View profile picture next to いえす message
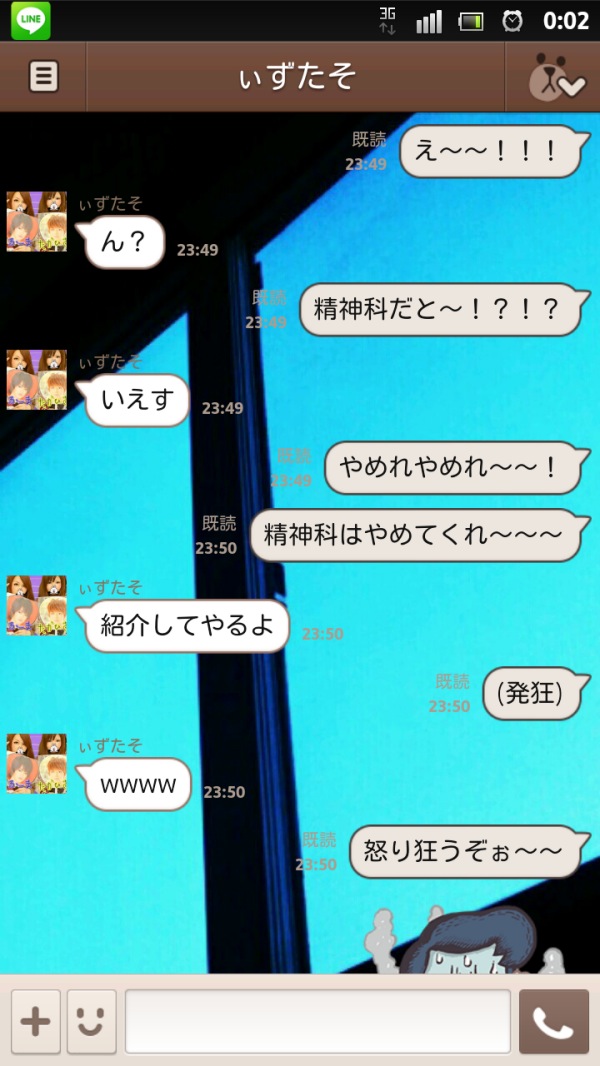The height and width of the screenshot is (1066, 600). [37, 380]
